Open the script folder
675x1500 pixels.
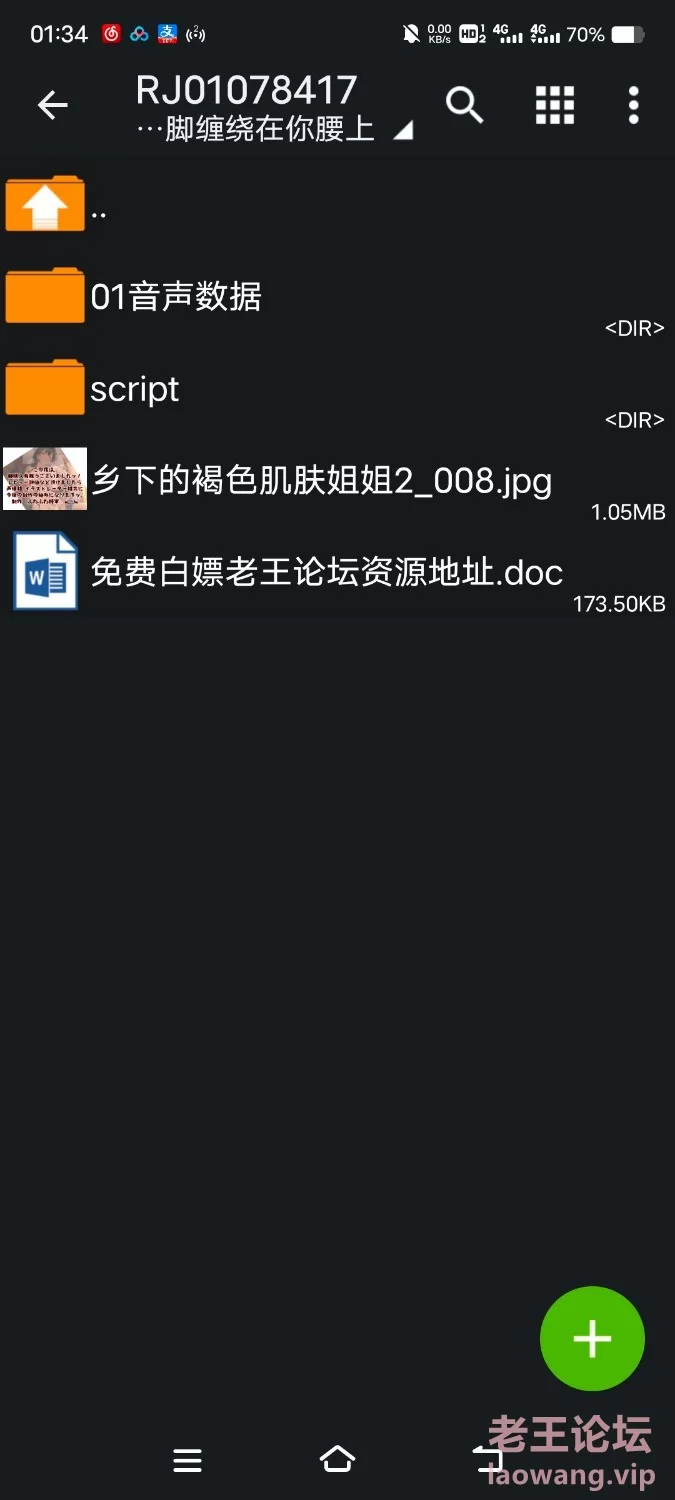coord(337,388)
